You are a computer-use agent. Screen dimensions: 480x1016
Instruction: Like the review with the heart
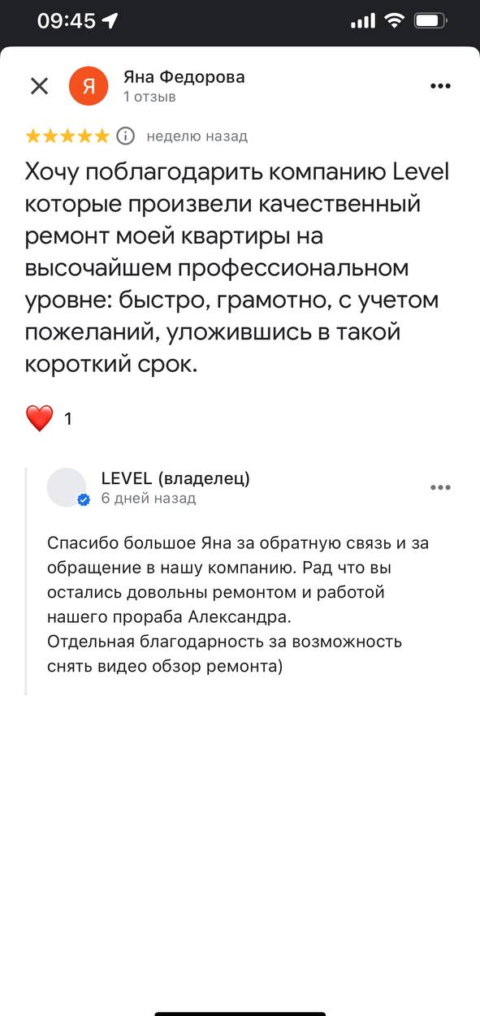40,419
